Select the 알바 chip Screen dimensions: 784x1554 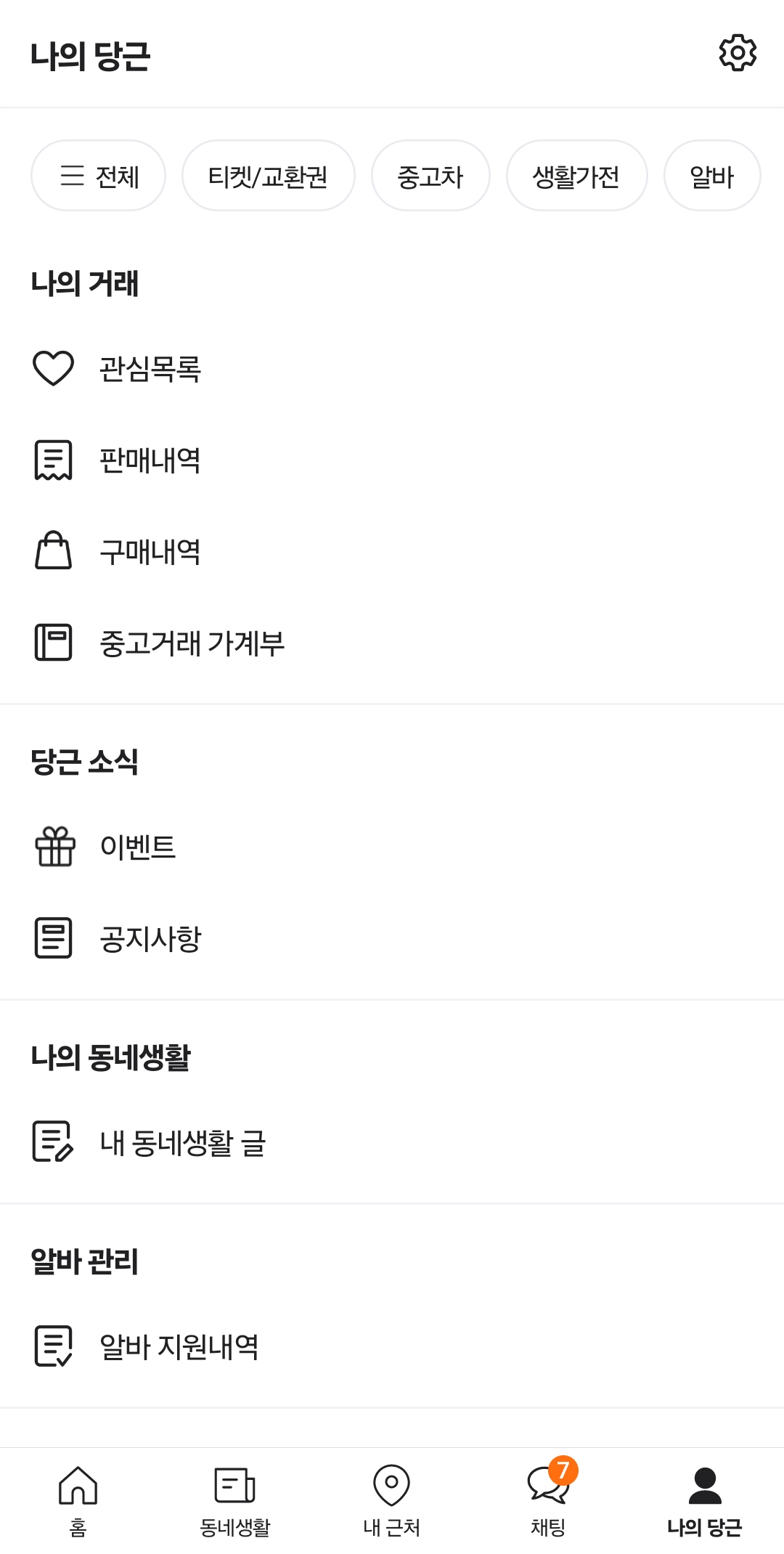711,176
